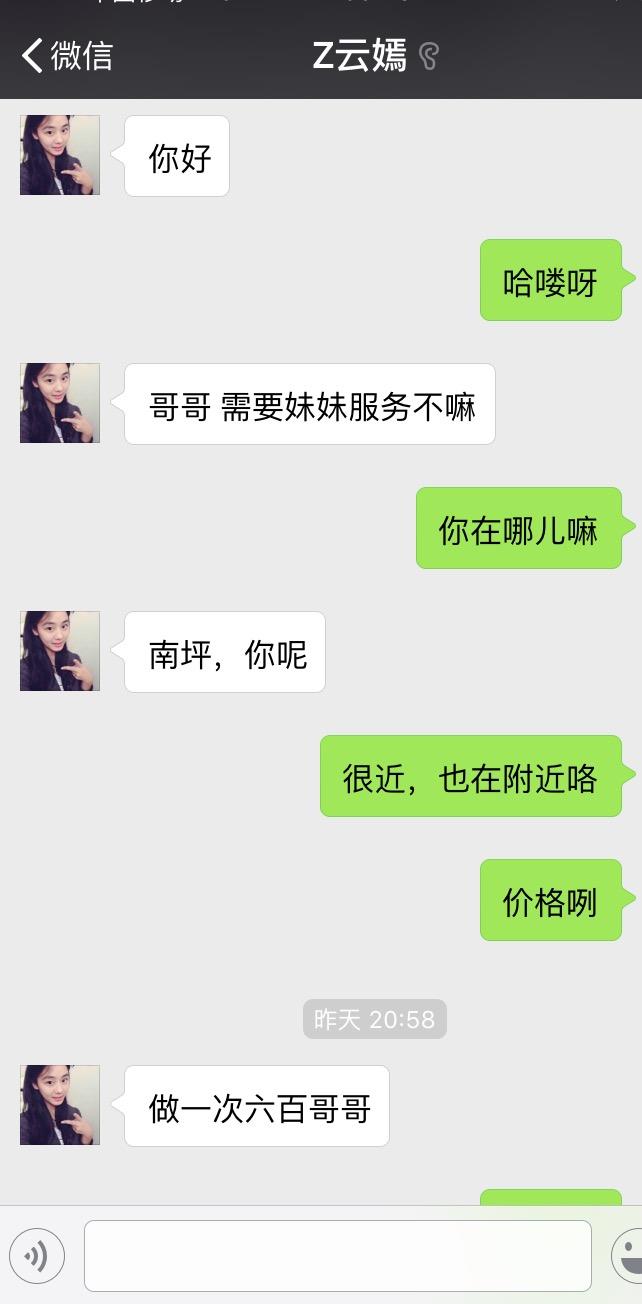Tap the message input field

tap(337, 1256)
